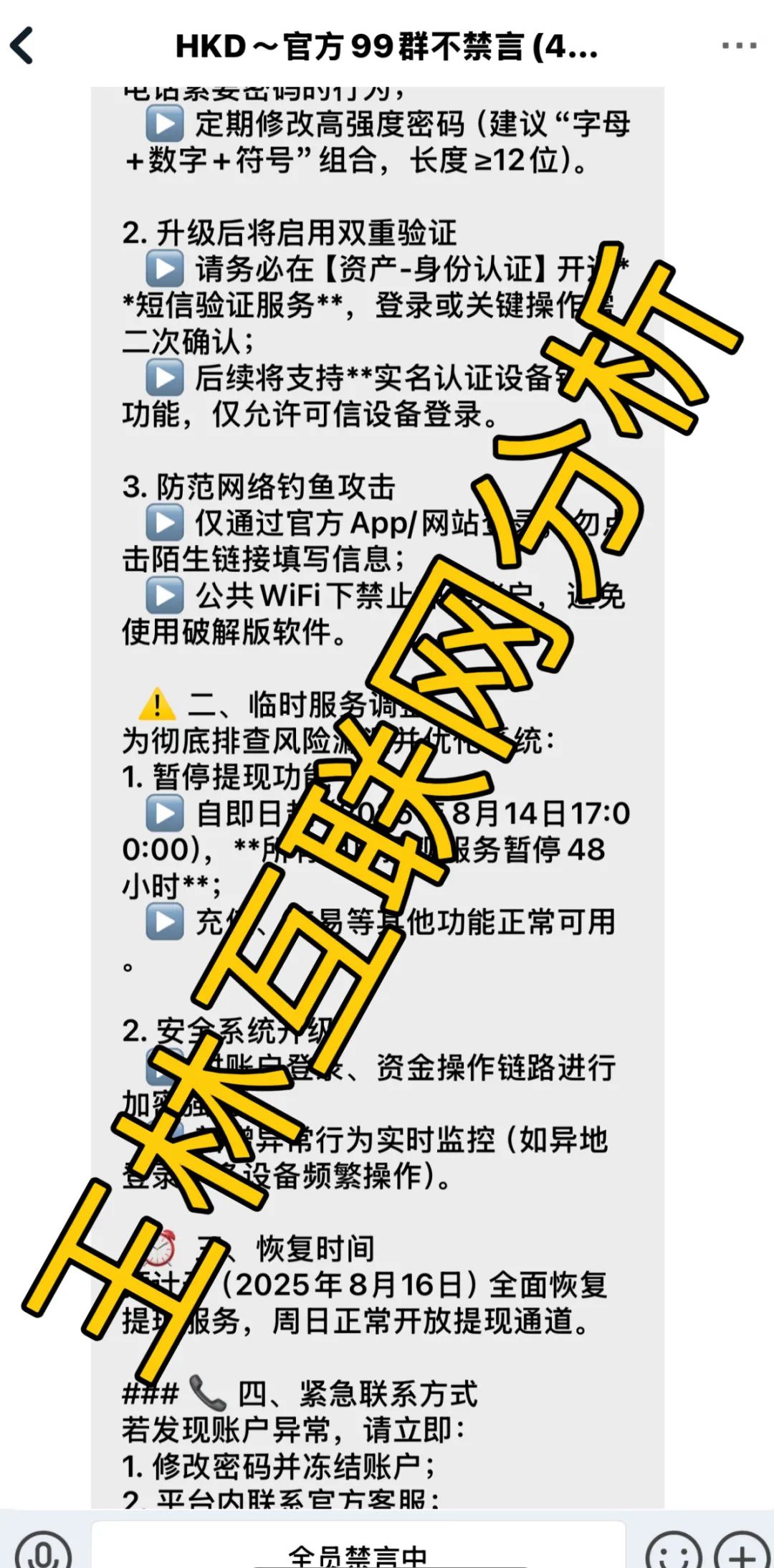Viewport: 774px width, 1568px height.
Task: Switch to voice input mode
Action: tap(43, 1552)
